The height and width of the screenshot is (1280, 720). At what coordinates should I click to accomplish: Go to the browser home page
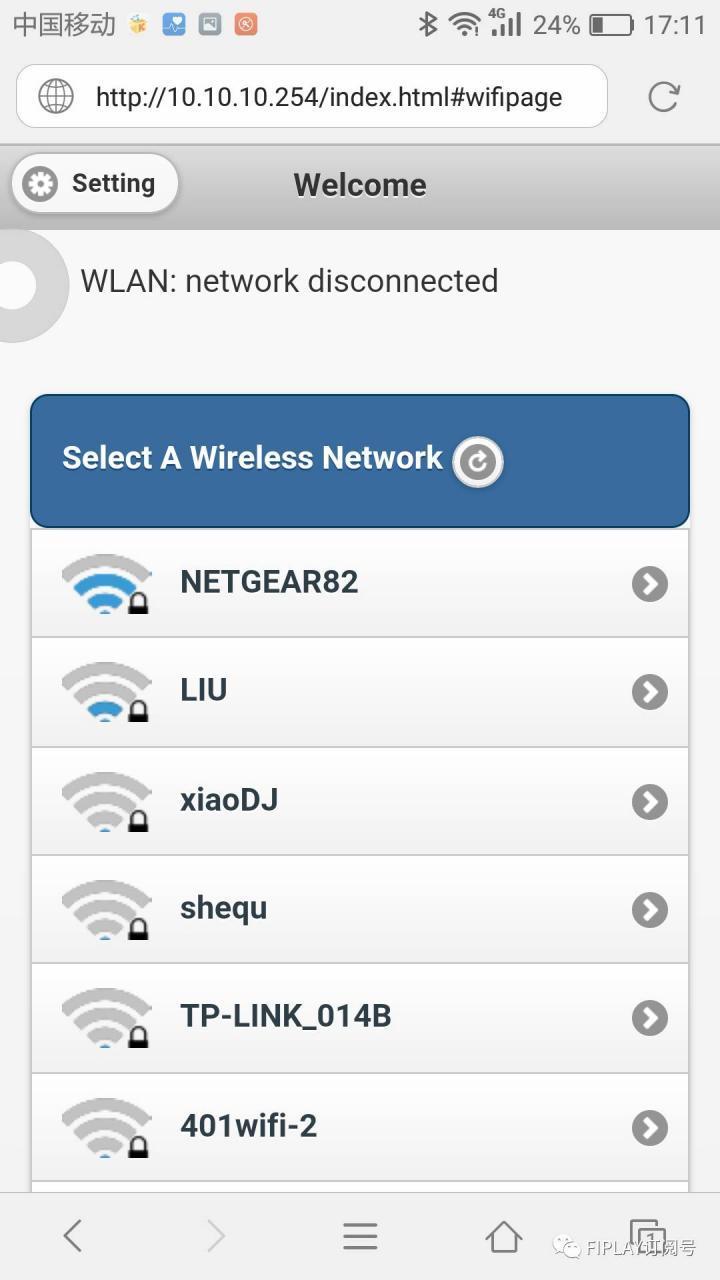503,1236
